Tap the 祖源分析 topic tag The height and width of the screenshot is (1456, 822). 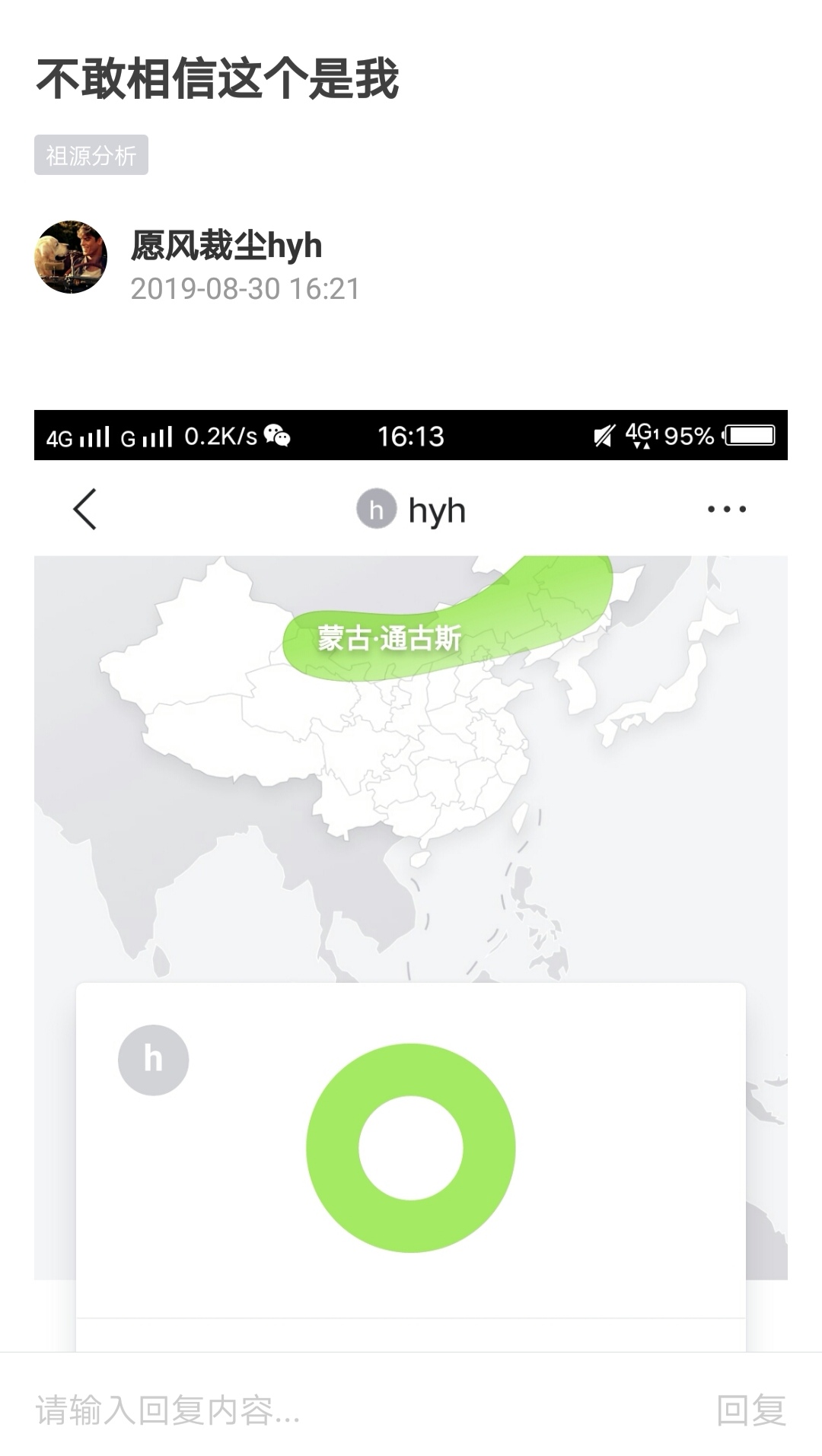pyautogui.click(x=91, y=155)
